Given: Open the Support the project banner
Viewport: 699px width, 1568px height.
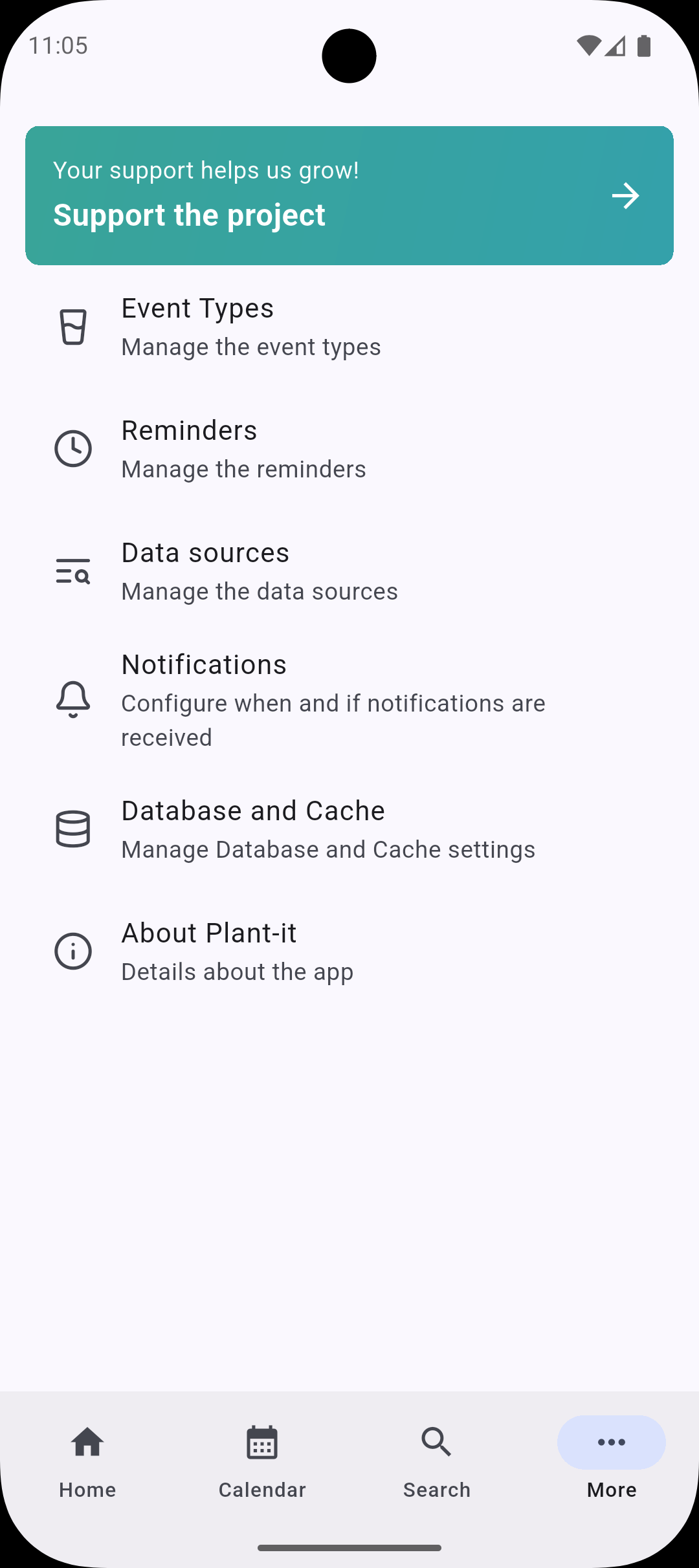Looking at the screenshot, I should [x=349, y=195].
